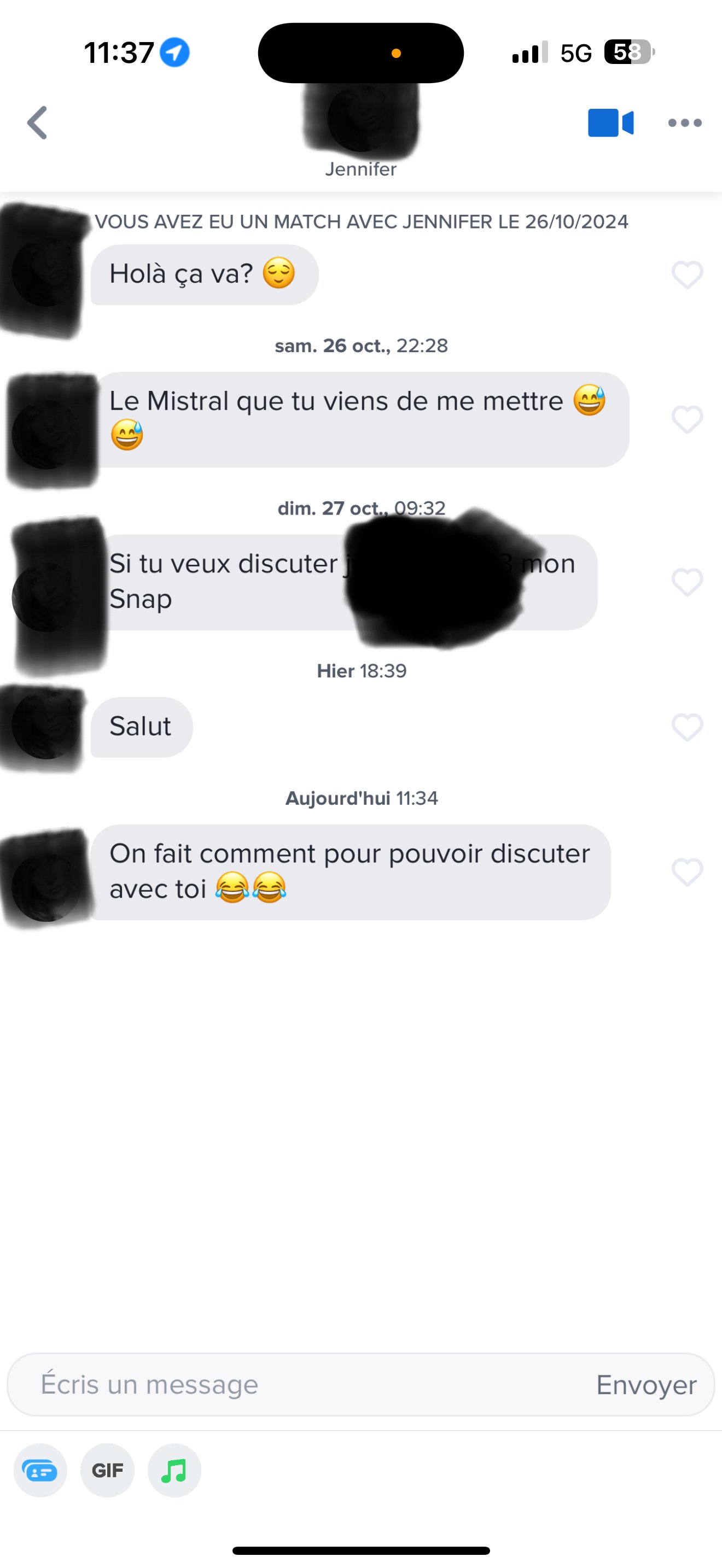The image size is (722, 1568).
Task: Heart the "On fait comment" message
Action: 688,871
